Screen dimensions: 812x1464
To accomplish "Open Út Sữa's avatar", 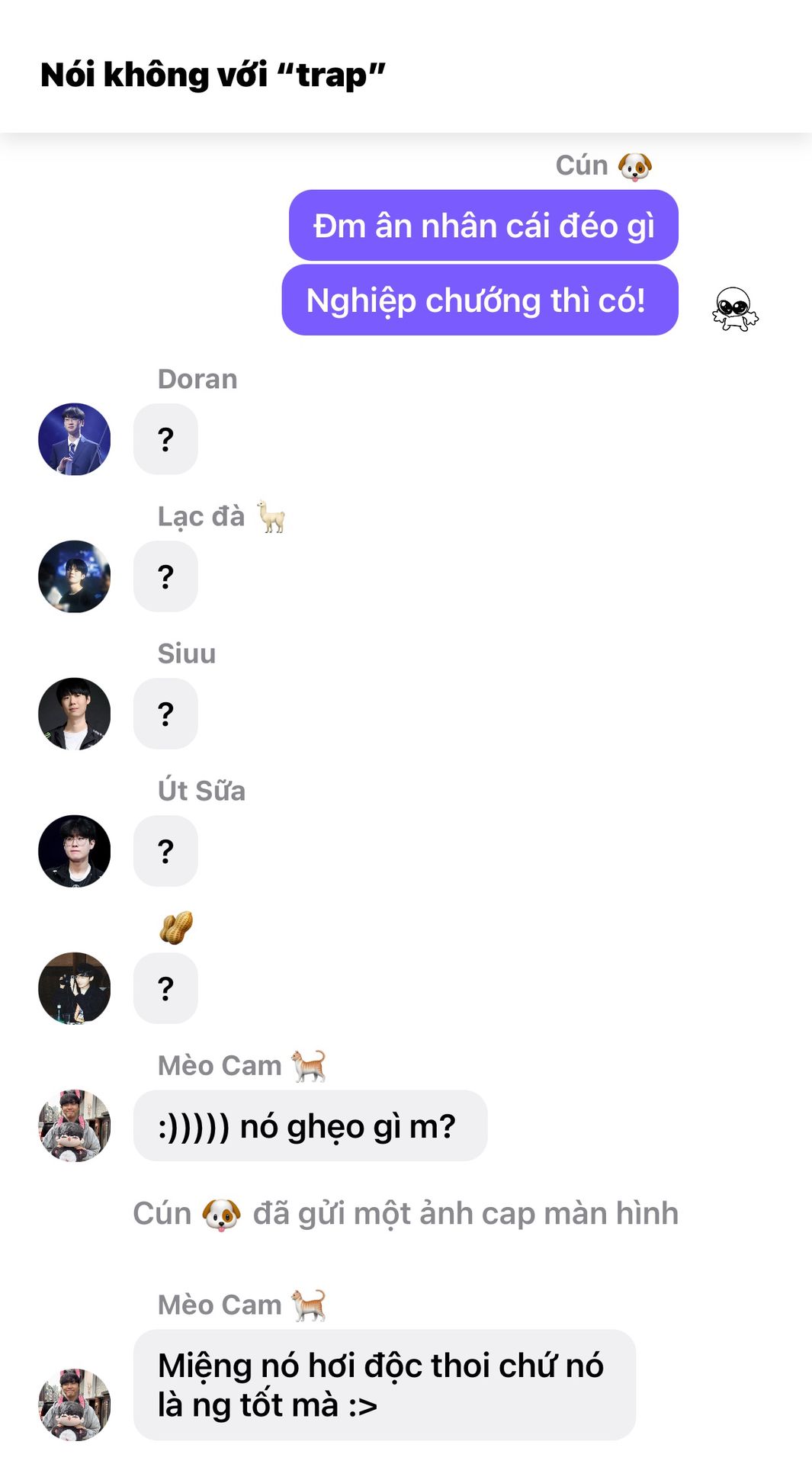I will 74,851.
